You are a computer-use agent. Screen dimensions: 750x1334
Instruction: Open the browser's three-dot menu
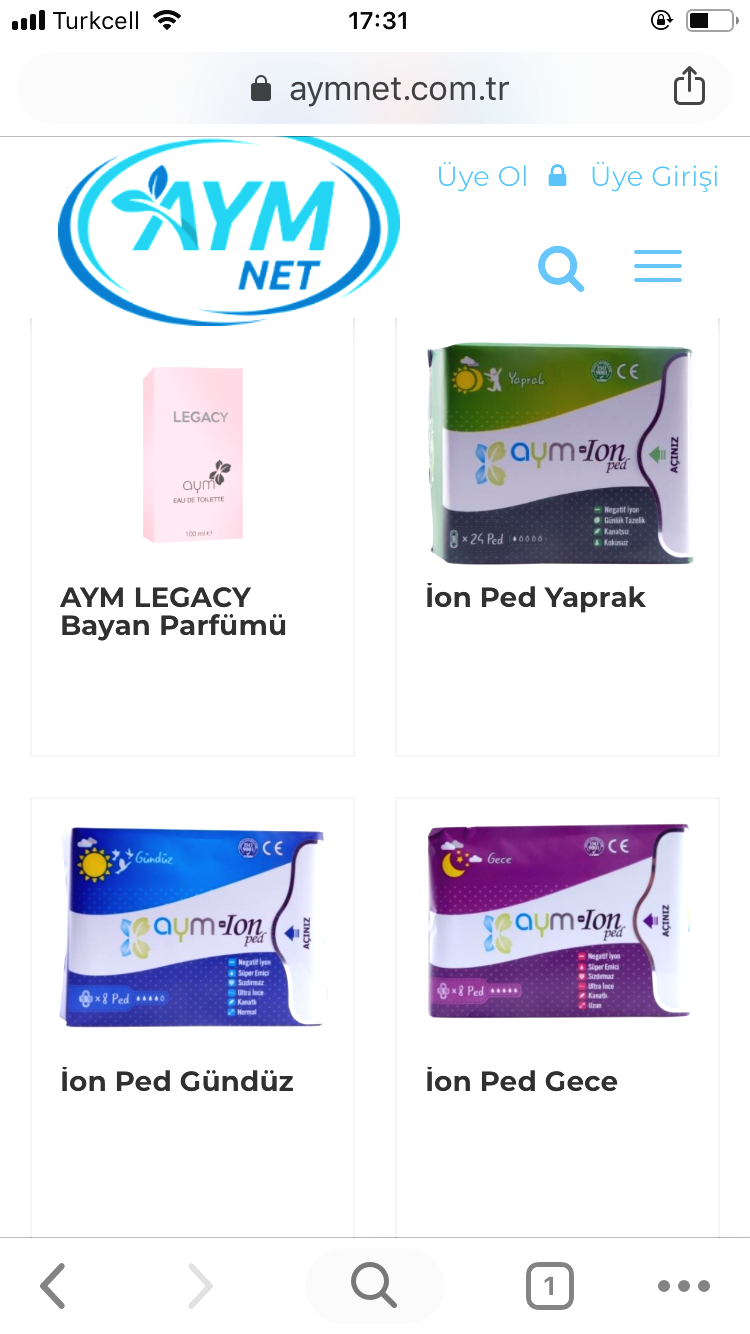[684, 1286]
